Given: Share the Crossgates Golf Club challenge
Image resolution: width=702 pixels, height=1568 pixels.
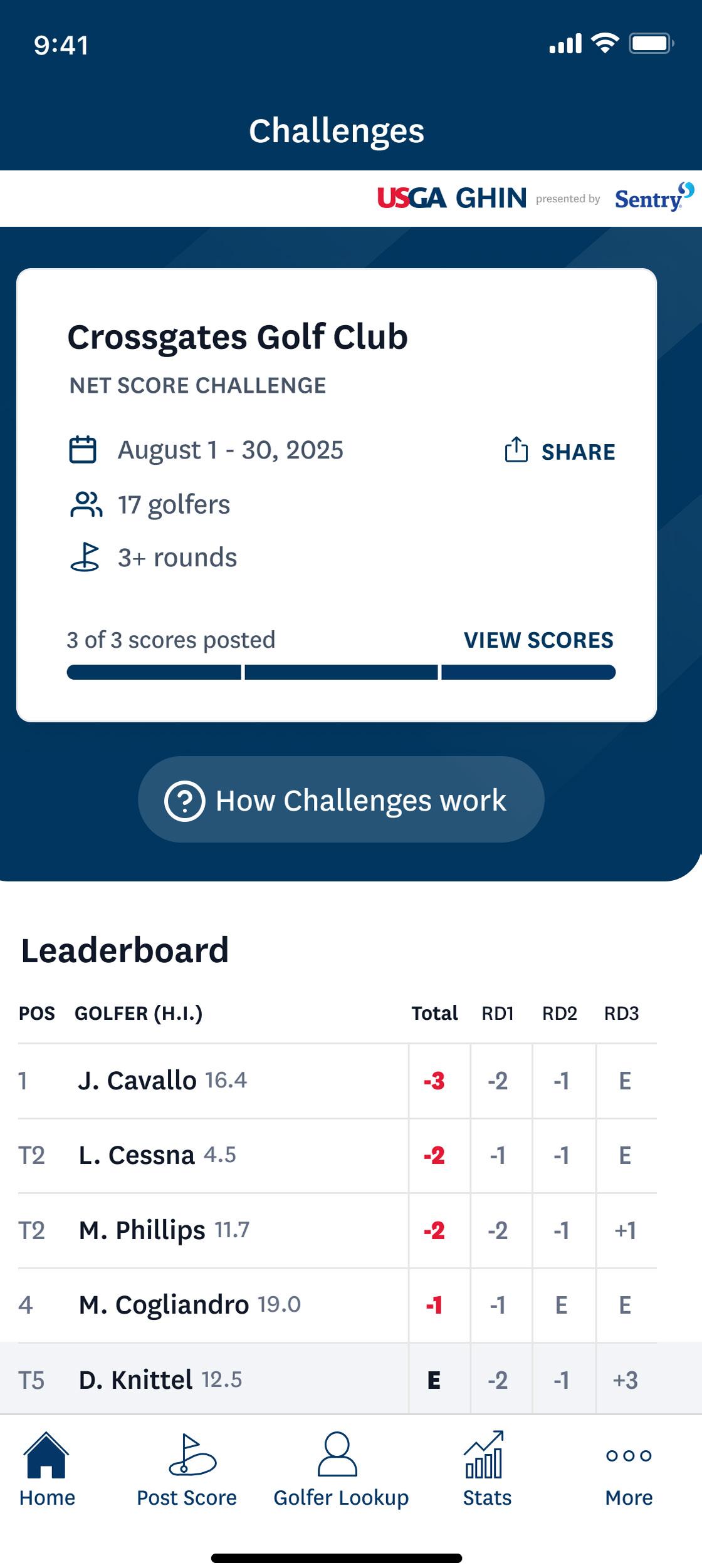Looking at the screenshot, I should click(560, 451).
